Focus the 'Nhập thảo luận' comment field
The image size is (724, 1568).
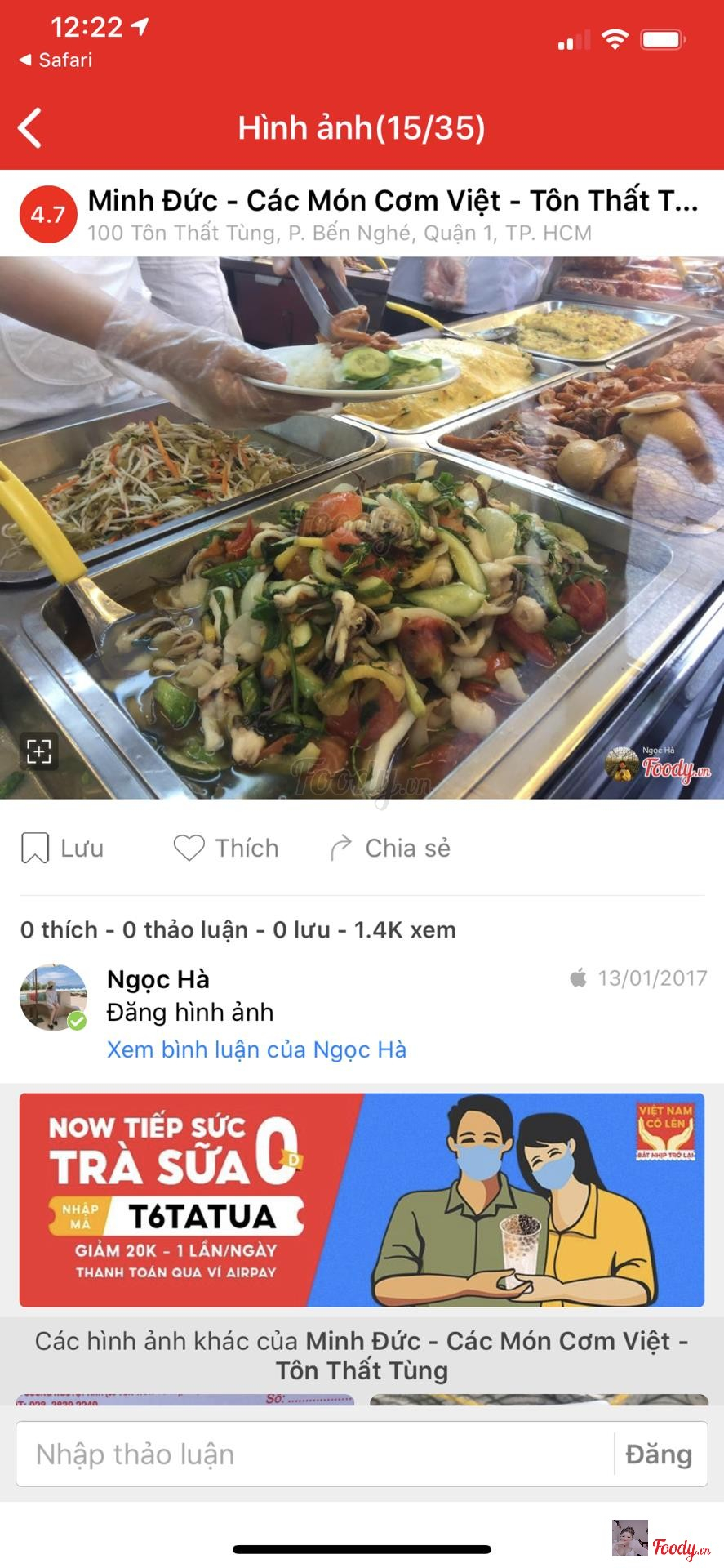pyautogui.click(x=314, y=1454)
